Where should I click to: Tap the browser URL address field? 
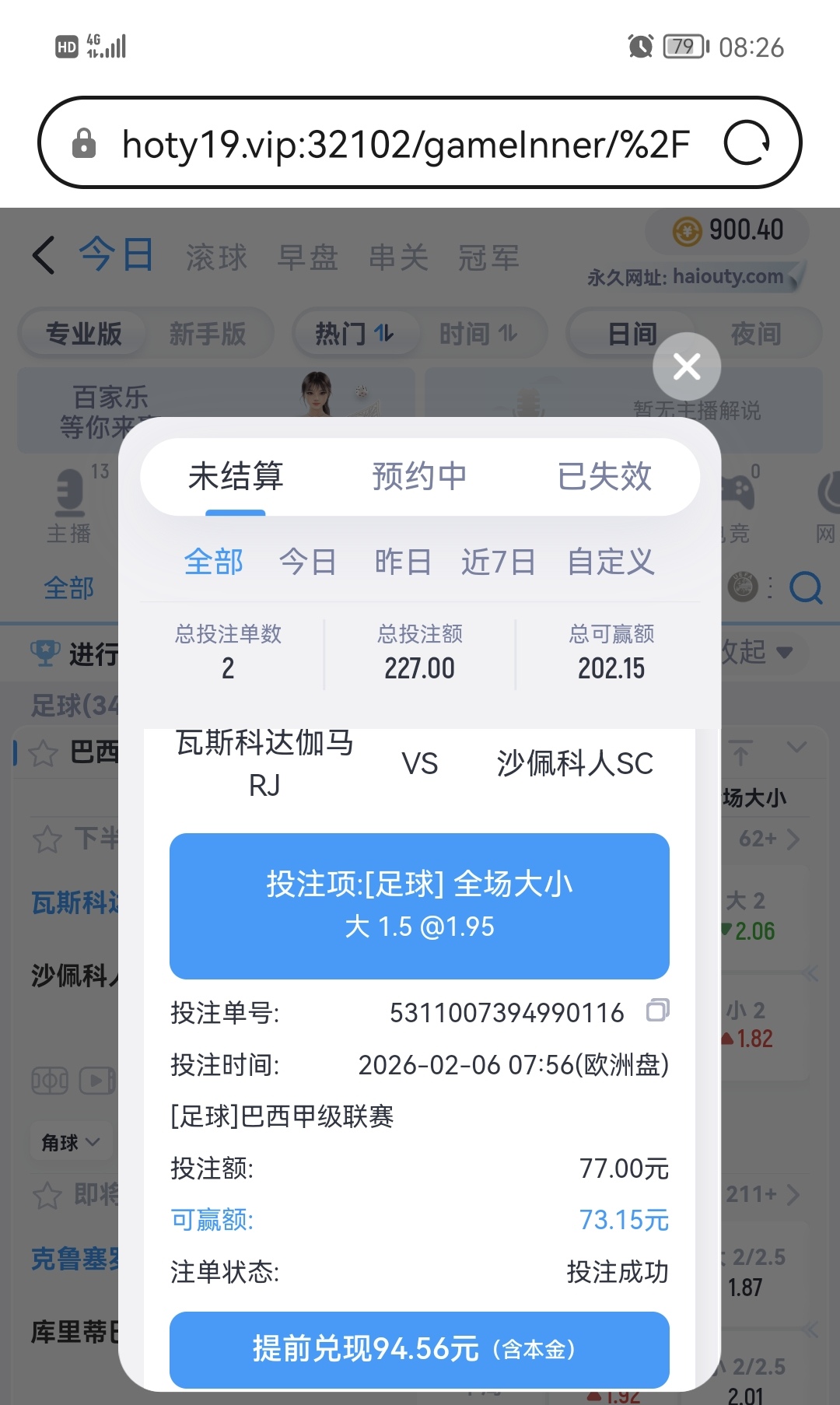point(404,144)
